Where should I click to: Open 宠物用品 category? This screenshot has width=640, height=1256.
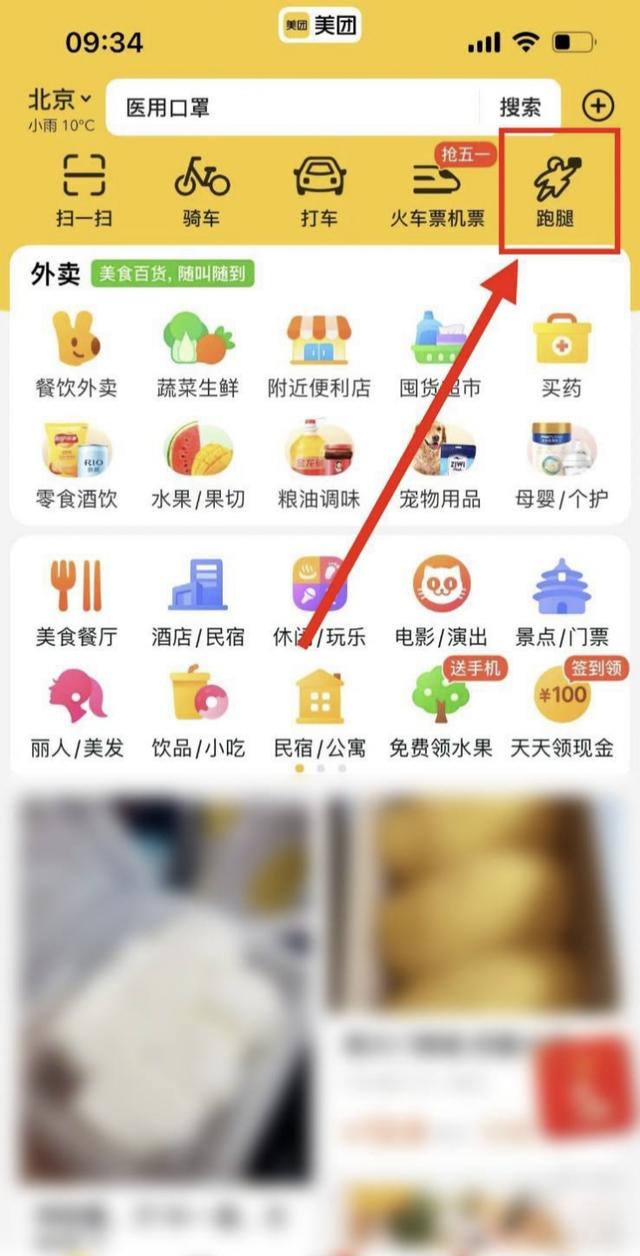pyautogui.click(x=441, y=465)
